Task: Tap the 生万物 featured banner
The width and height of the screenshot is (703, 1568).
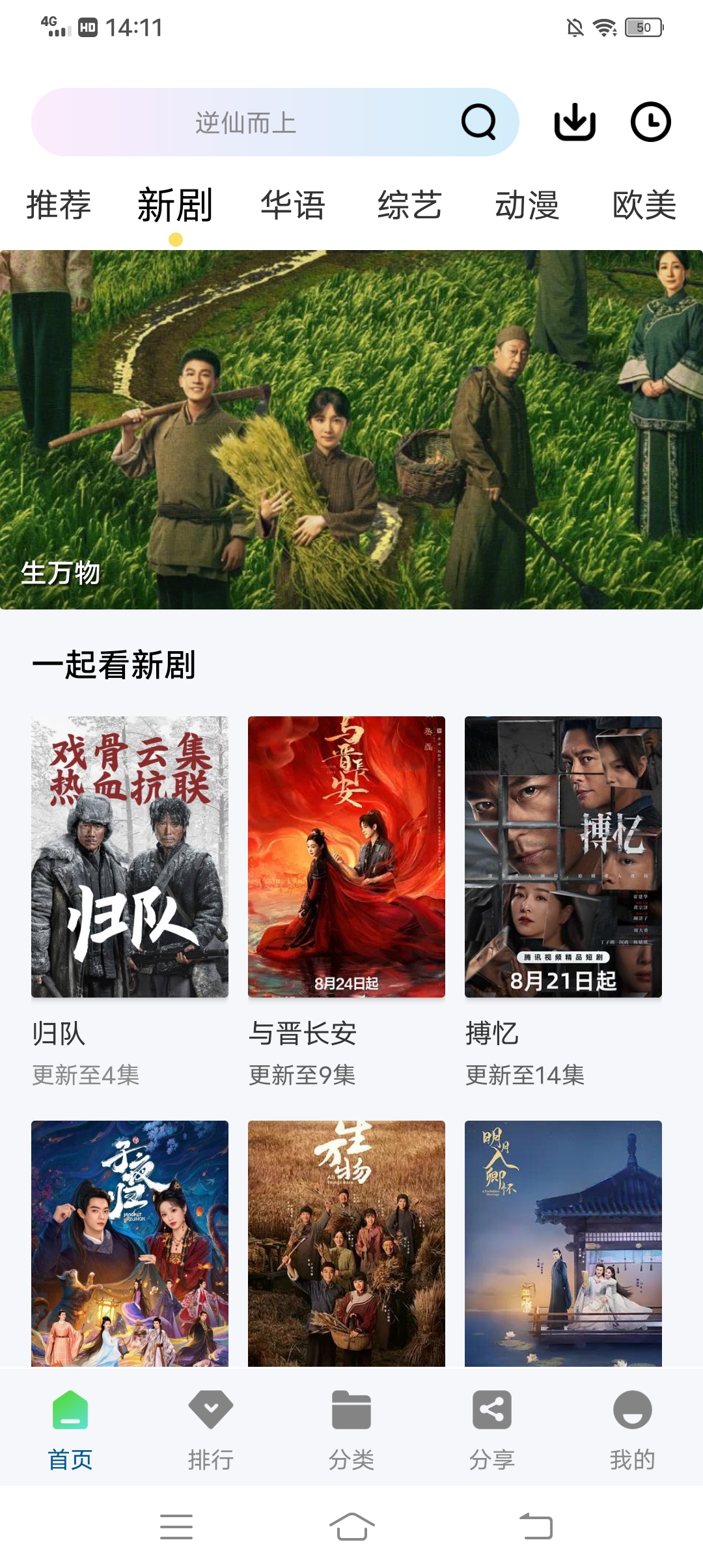Action: [x=351, y=427]
